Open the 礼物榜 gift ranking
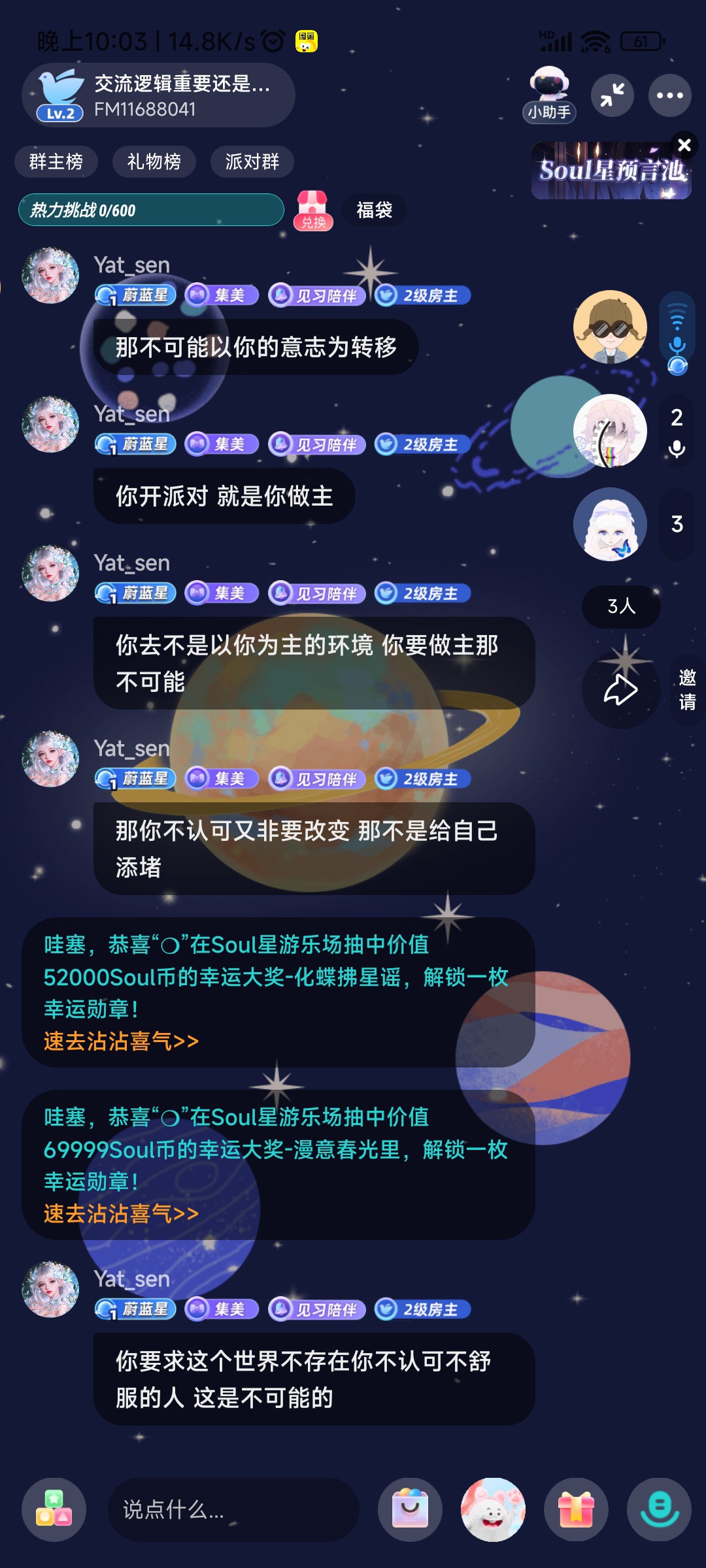 (154, 161)
